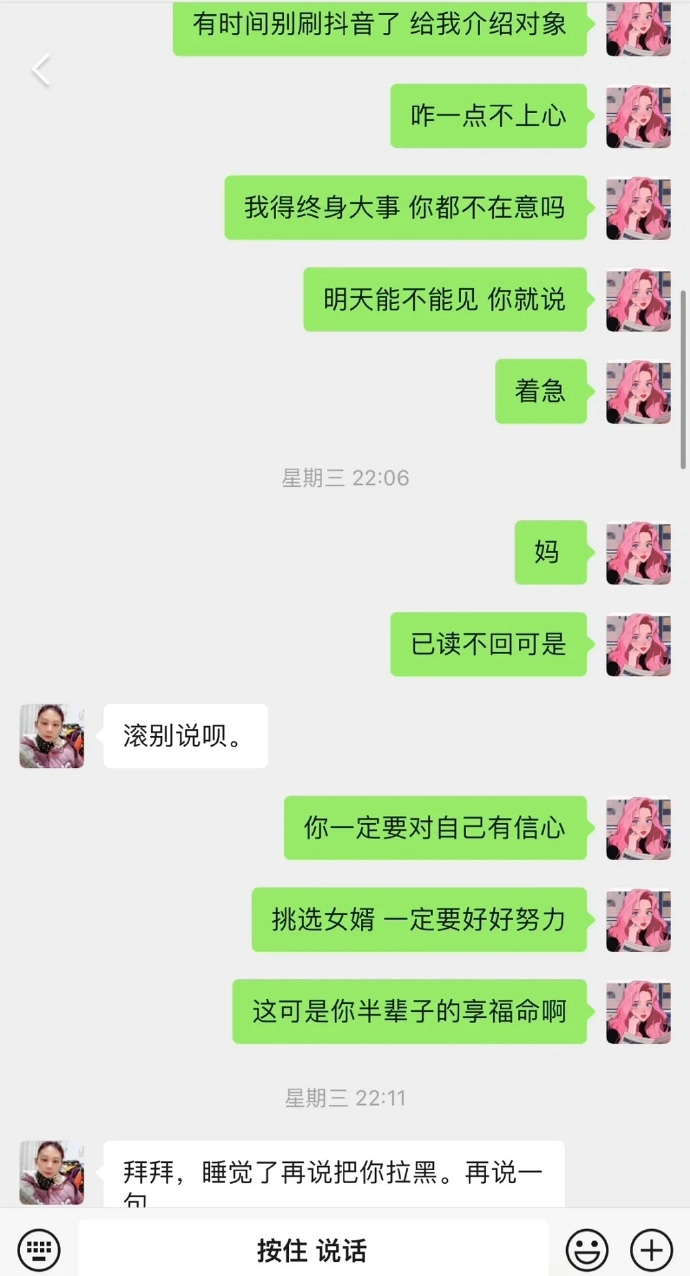The height and width of the screenshot is (1276, 690).
Task: Open the emoji sticker panel
Action: pyautogui.click(x=587, y=1249)
